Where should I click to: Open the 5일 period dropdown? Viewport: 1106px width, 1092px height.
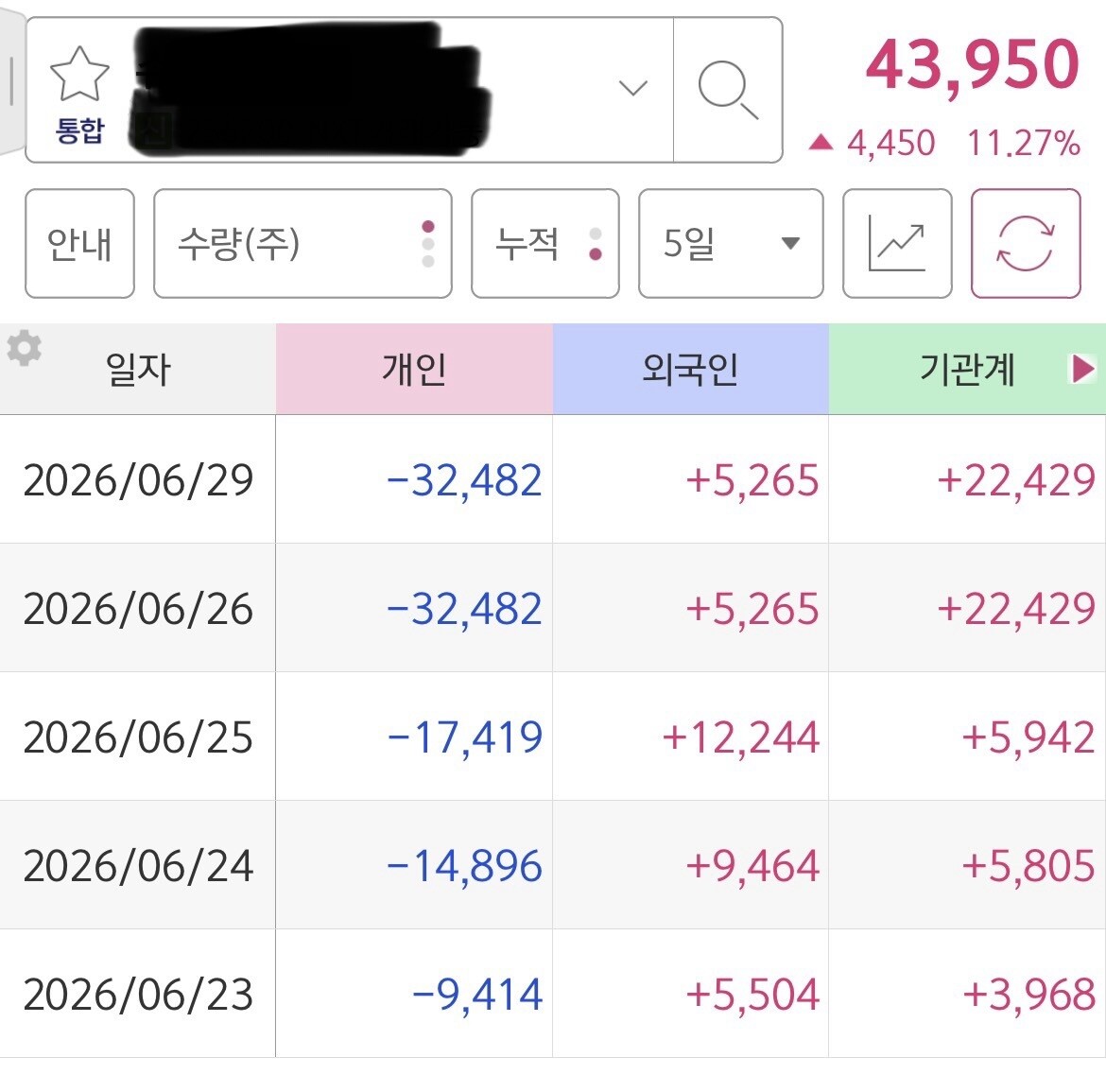point(731,243)
